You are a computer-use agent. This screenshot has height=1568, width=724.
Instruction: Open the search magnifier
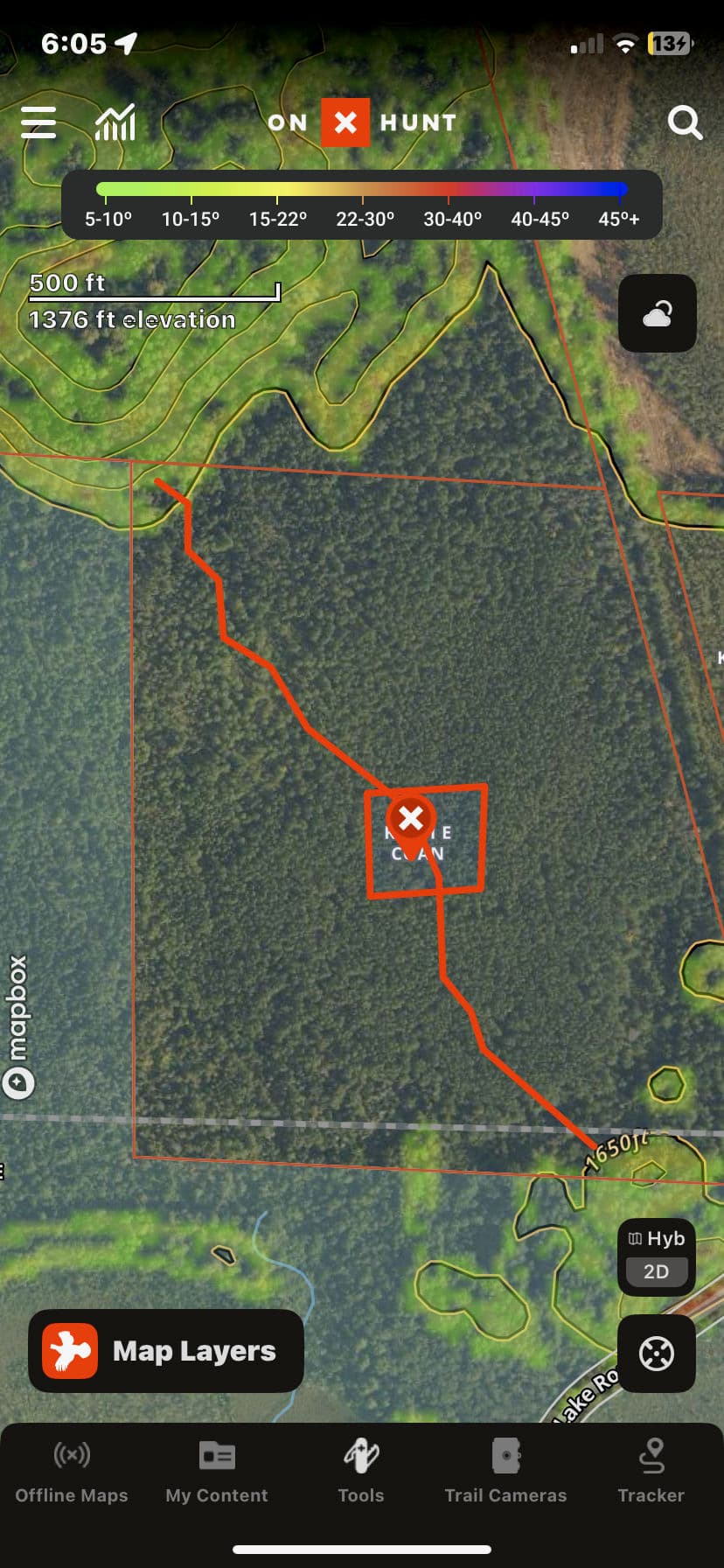point(686,122)
